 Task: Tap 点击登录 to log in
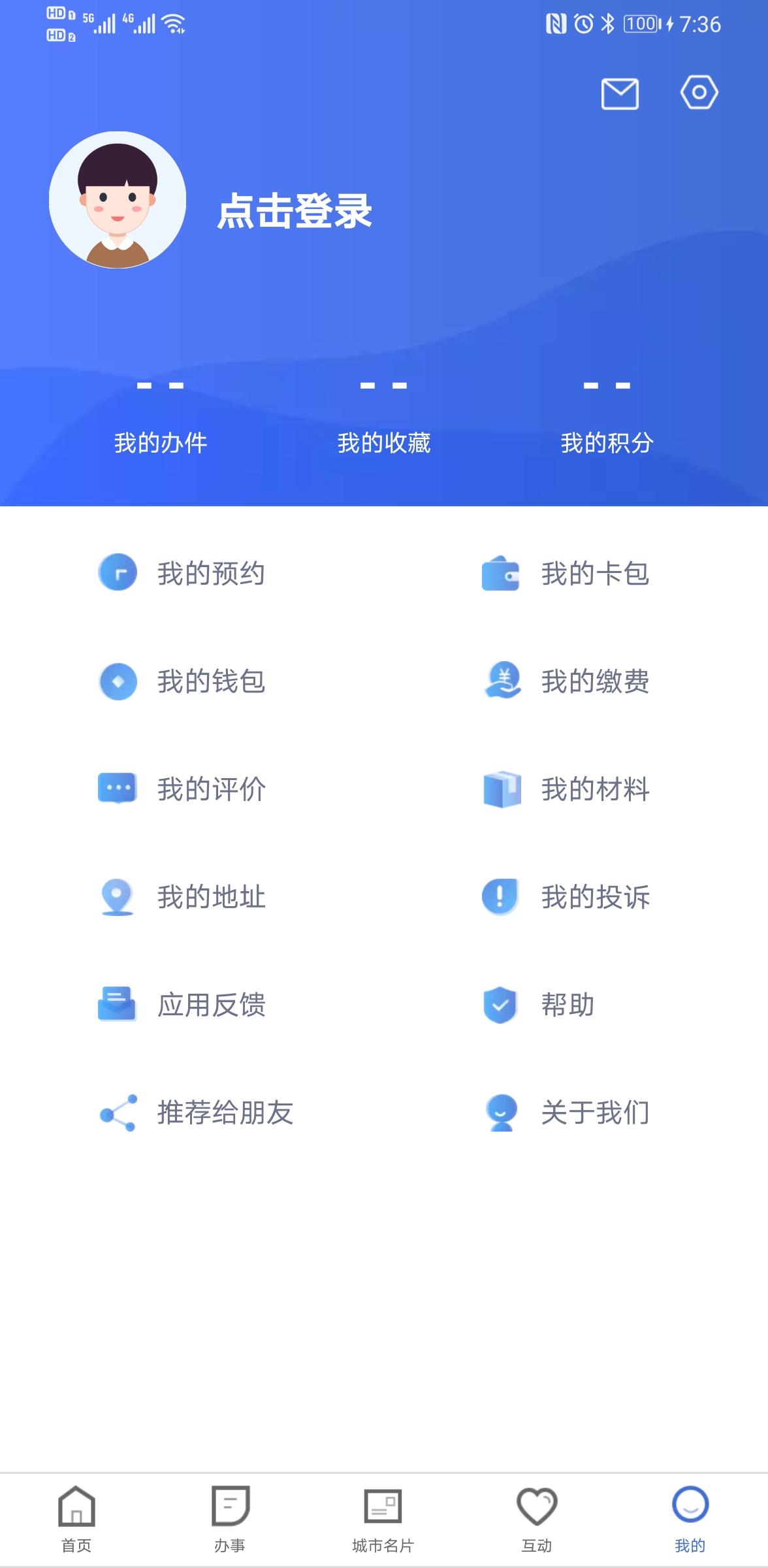point(294,211)
